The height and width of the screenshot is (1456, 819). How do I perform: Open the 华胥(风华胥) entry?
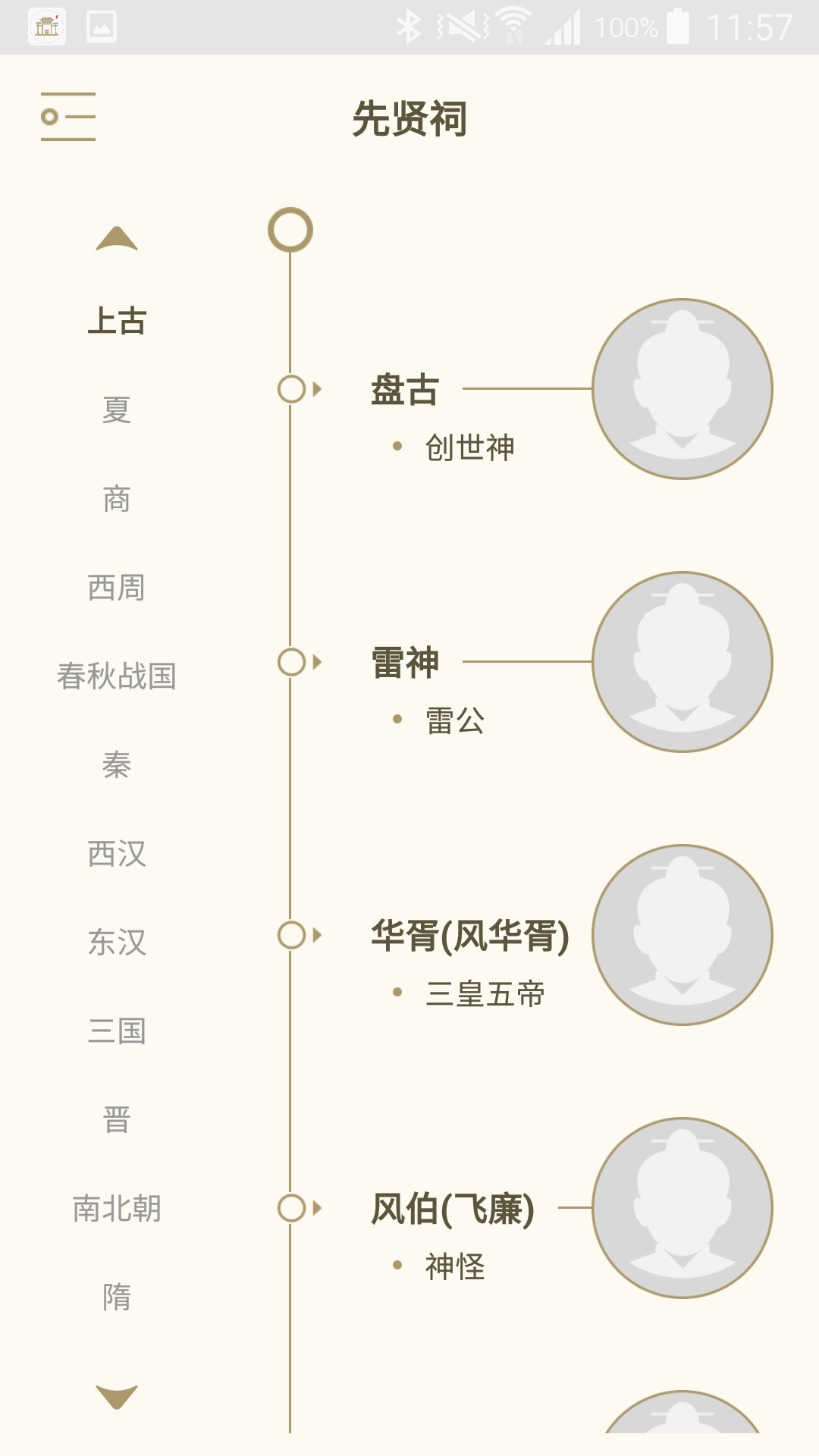[469, 936]
